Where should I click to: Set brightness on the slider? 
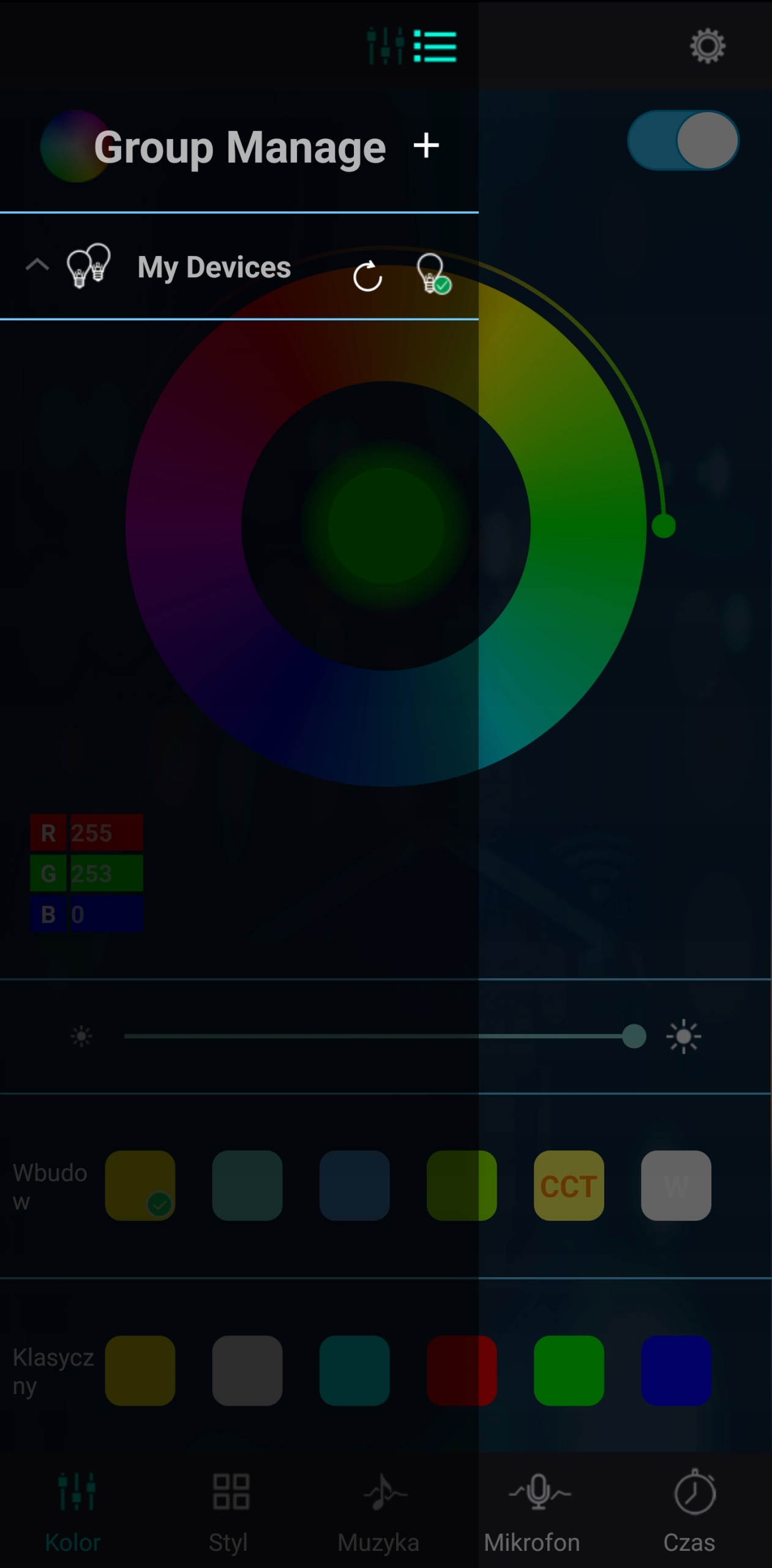click(380, 1036)
